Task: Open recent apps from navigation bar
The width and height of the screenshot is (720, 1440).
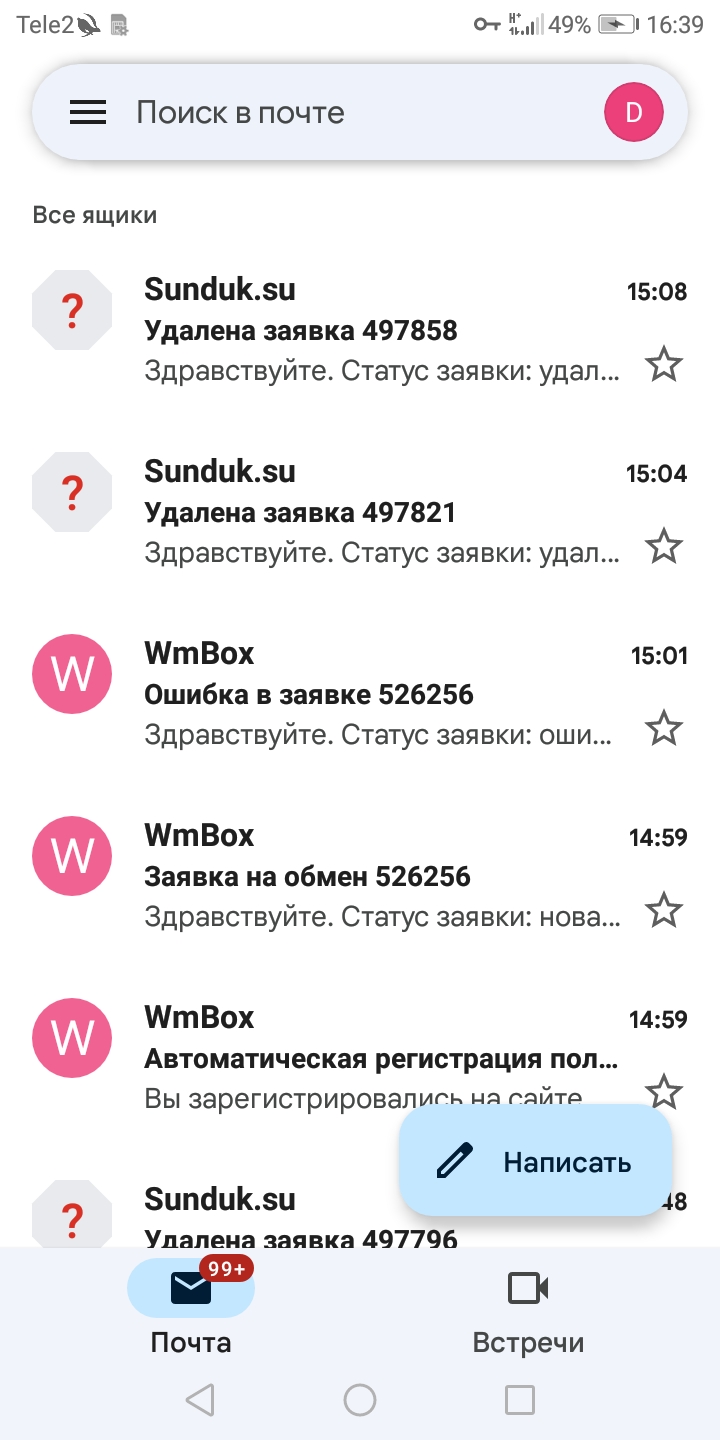Action: pos(519,1400)
